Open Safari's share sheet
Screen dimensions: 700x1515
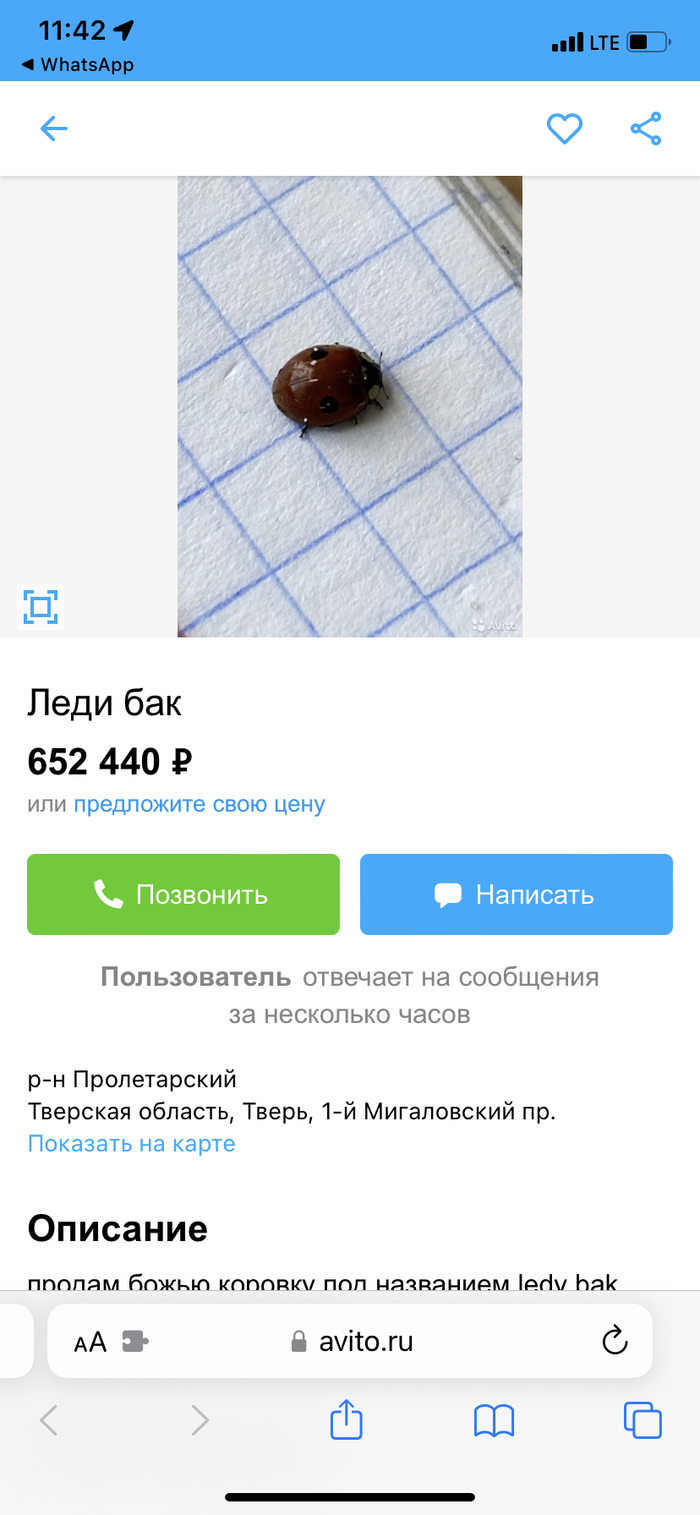point(346,1420)
